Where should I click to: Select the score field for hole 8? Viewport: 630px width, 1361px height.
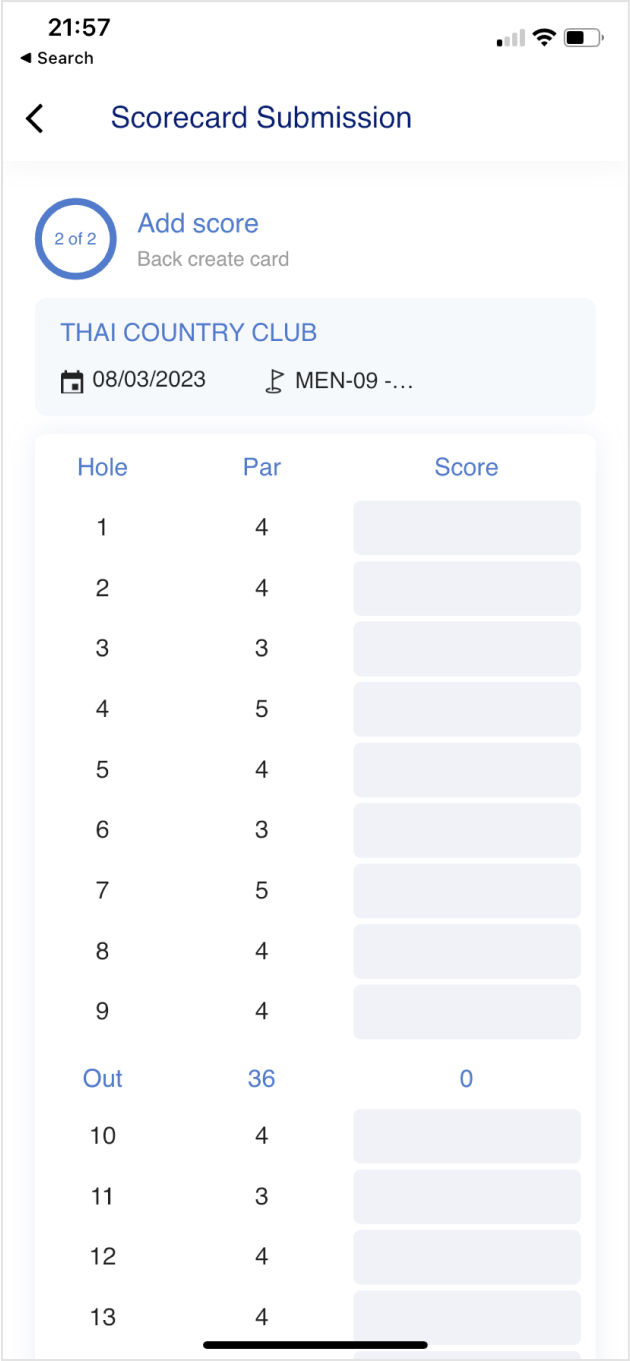[x=466, y=951]
